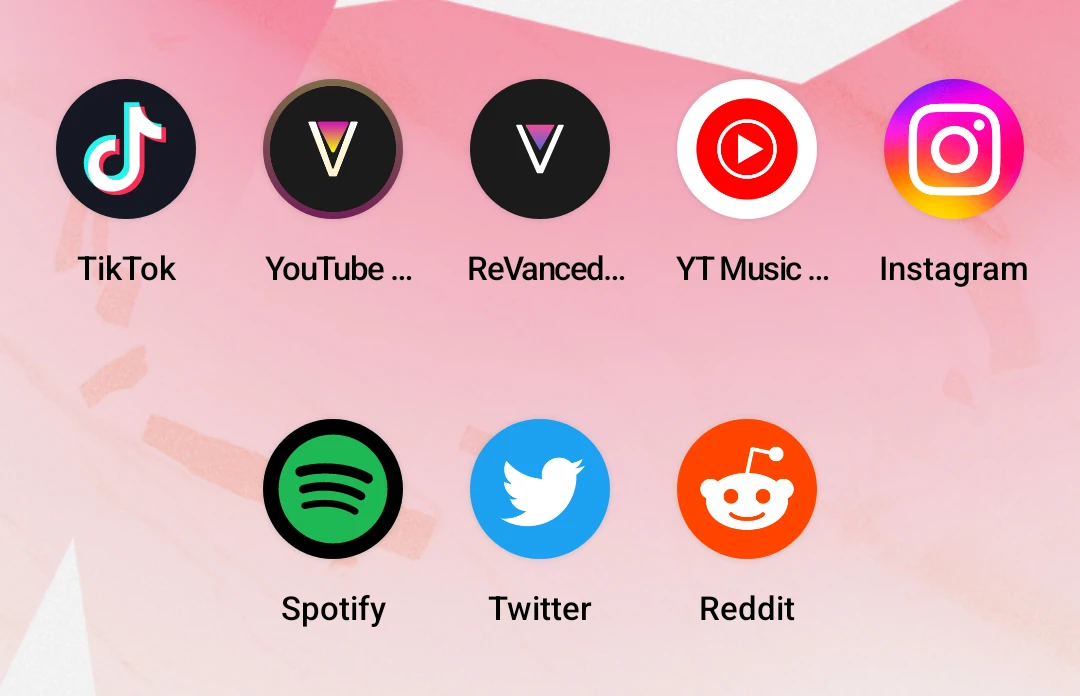The width and height of the screenshot is (1080, 696).
Task: Open the TikTok app
Action: (x=126, y=149)
